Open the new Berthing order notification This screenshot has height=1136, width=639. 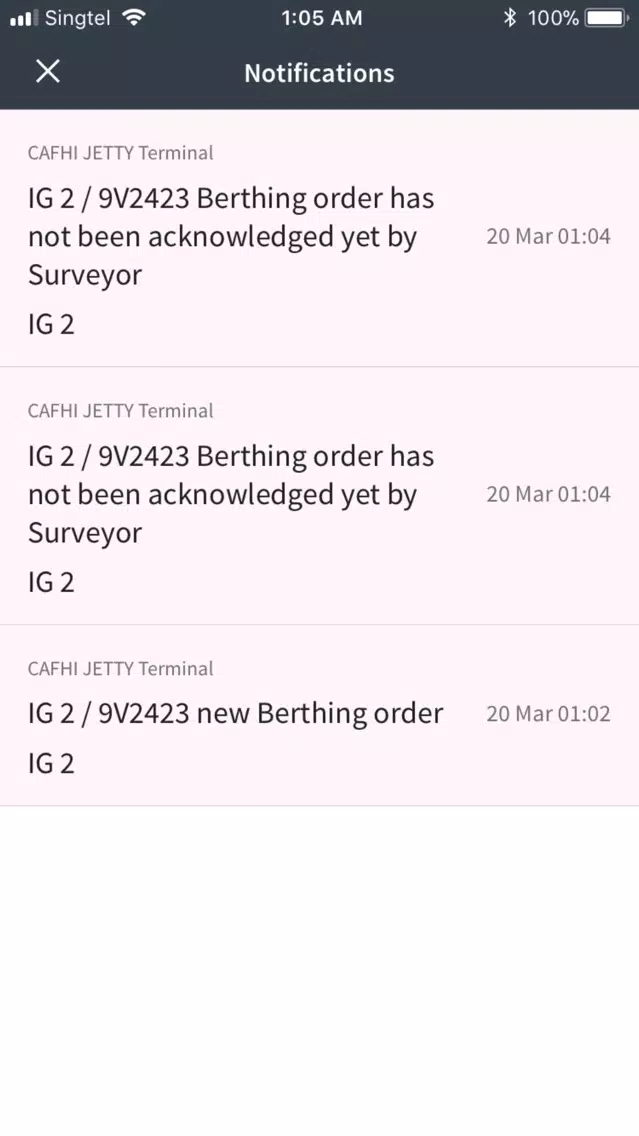coord(320,715)
